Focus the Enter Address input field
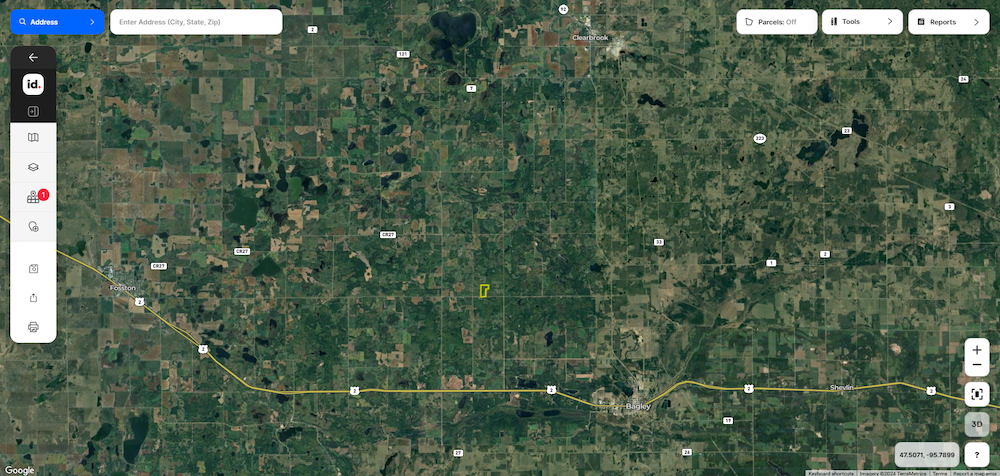The height and width of the screenshot is (476, 1000). 195,21
